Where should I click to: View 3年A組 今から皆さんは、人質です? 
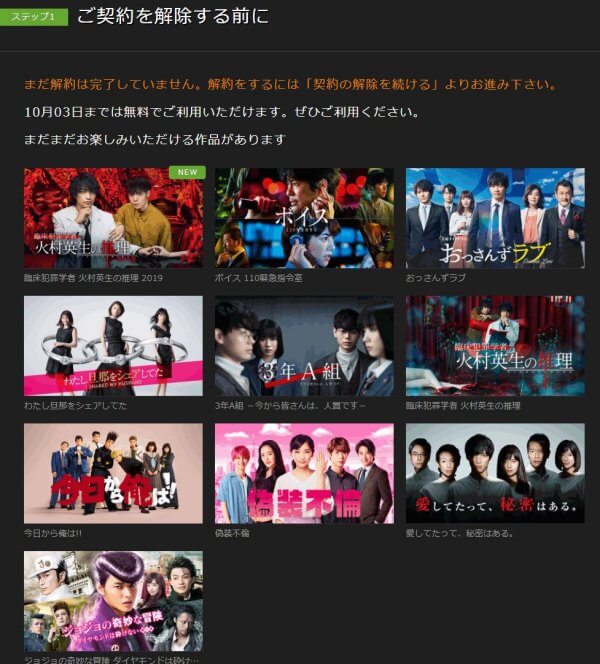coord(304,345)
